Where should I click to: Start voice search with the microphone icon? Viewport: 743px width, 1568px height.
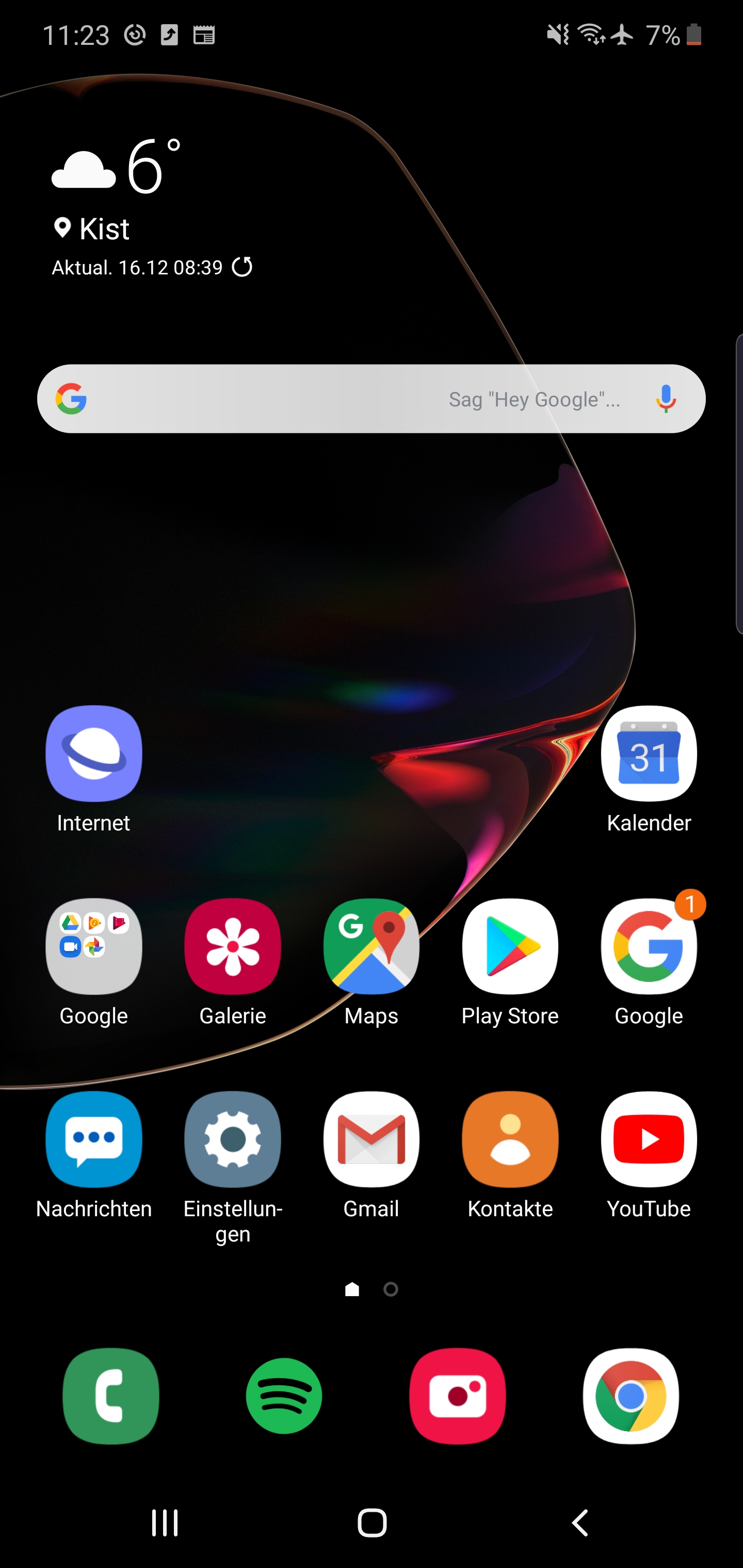pos(666,399)
